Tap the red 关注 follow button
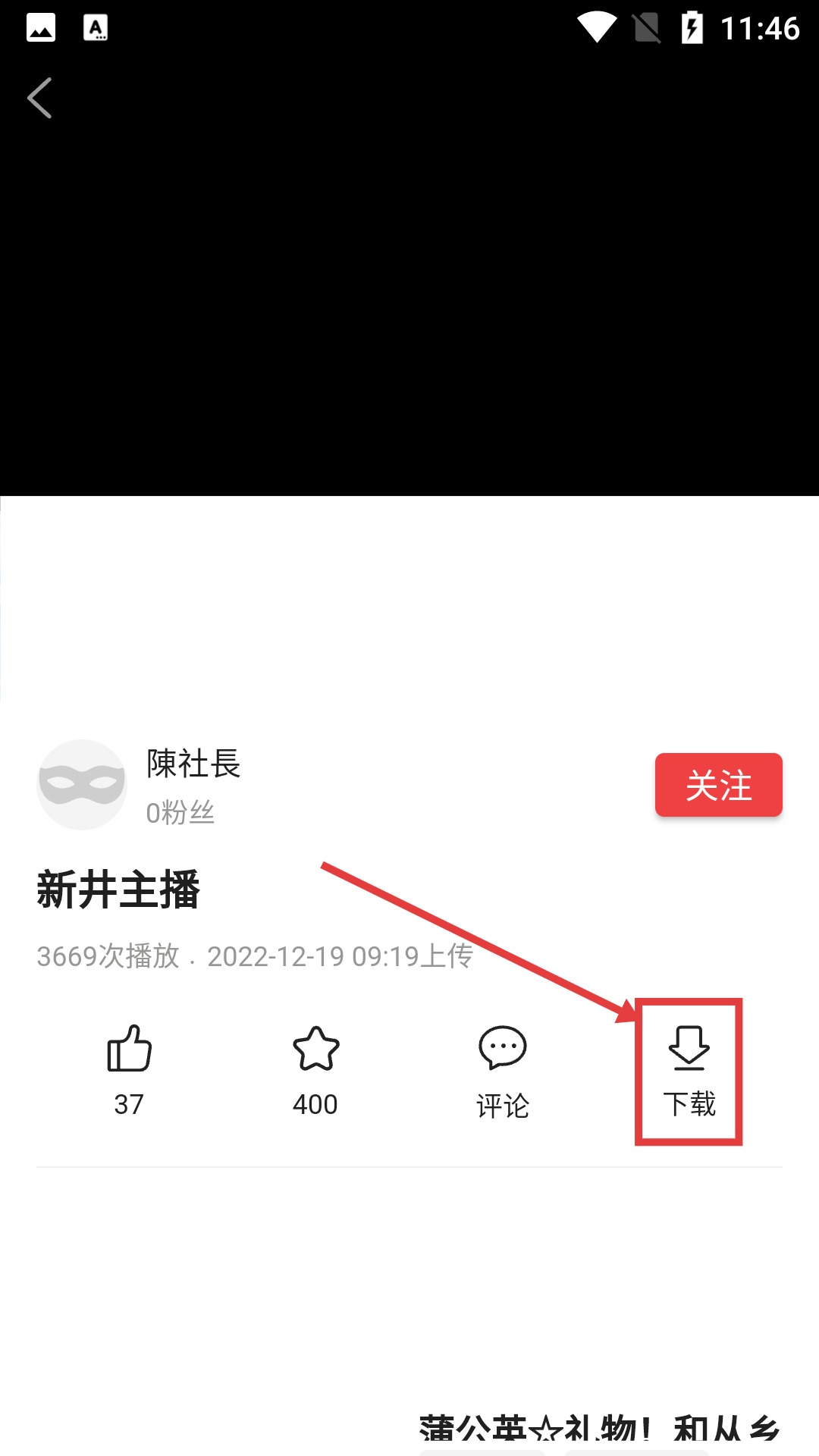Screen dimensions: 819x1456 tap(718, 785)
